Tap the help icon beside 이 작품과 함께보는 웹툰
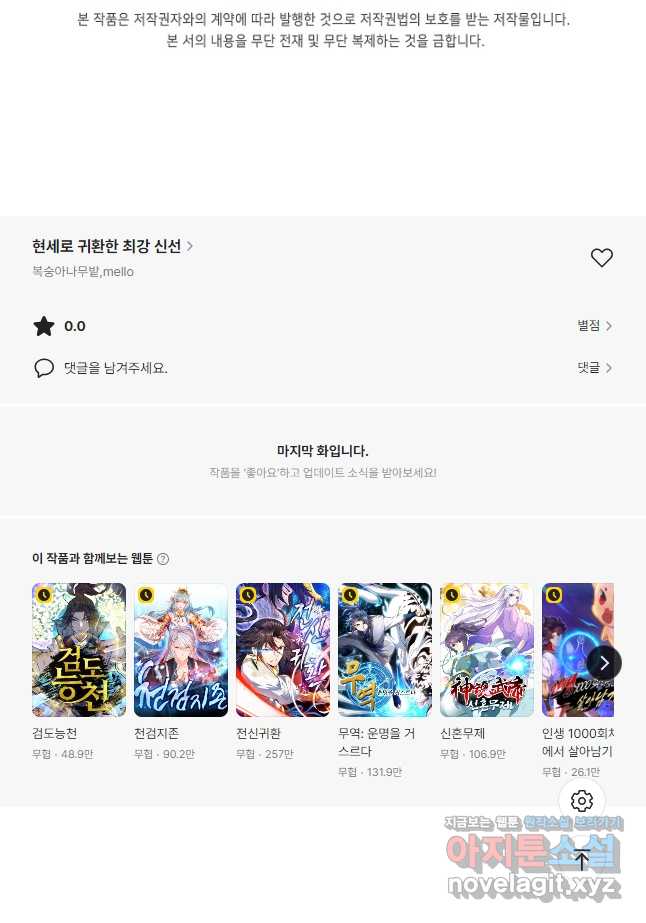 pyautogui.click(x=163, y=559)
